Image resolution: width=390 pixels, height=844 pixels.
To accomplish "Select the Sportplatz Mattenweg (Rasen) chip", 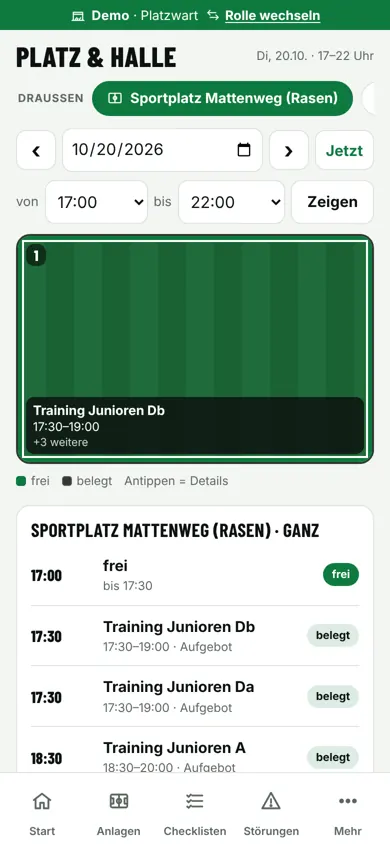I will click(222, 99).
